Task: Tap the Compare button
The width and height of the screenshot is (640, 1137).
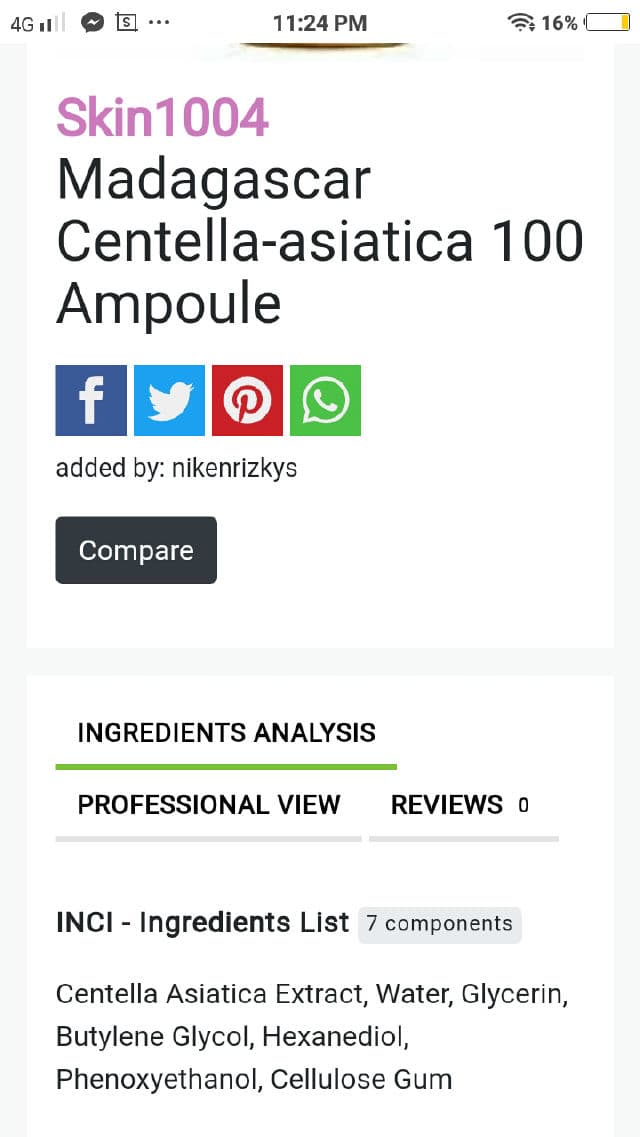Action: 136,550
